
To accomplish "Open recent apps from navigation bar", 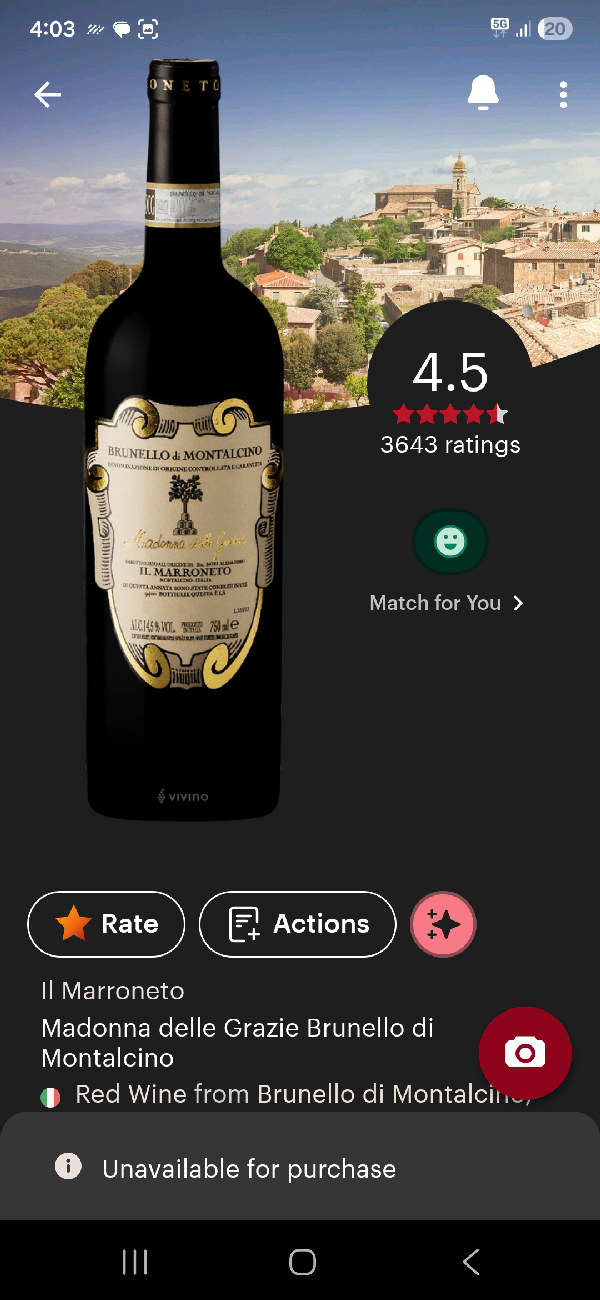I will pos(135,1262).
